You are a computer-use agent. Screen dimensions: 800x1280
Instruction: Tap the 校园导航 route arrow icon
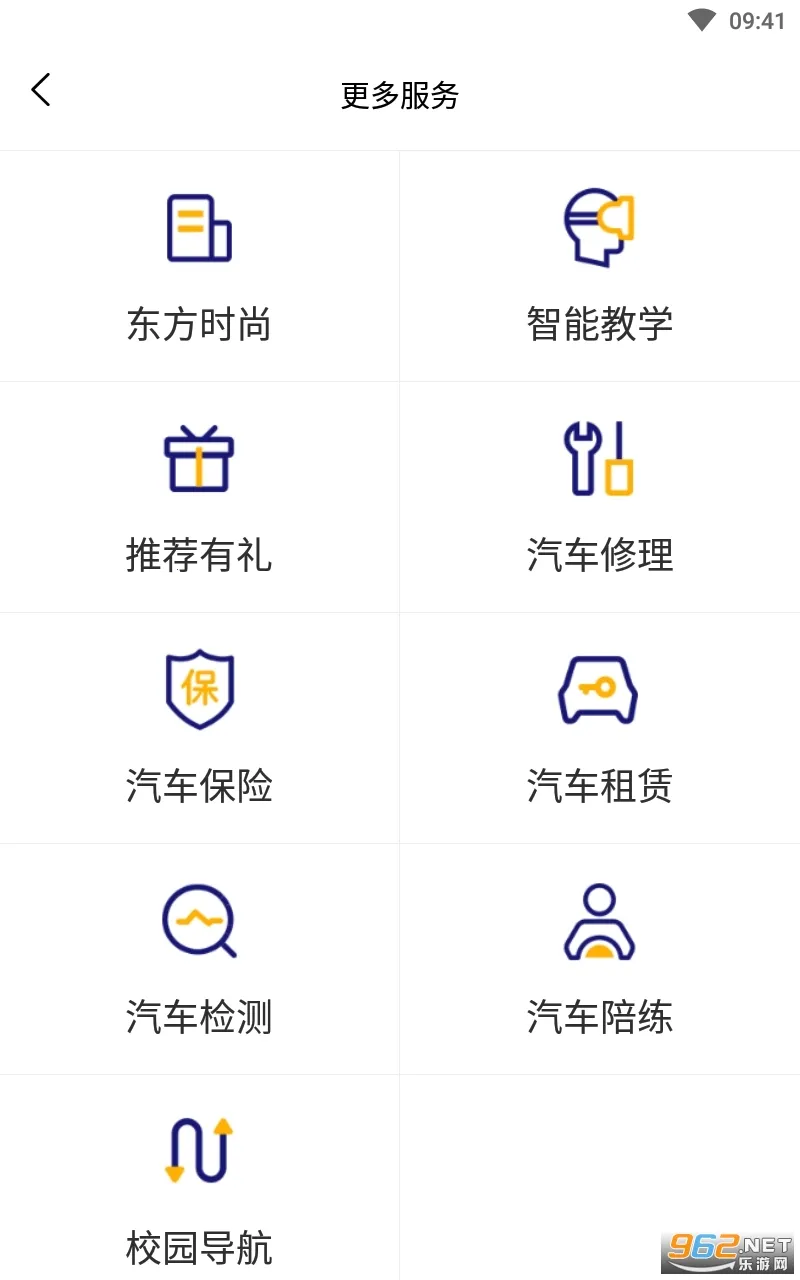point(198,1150)
